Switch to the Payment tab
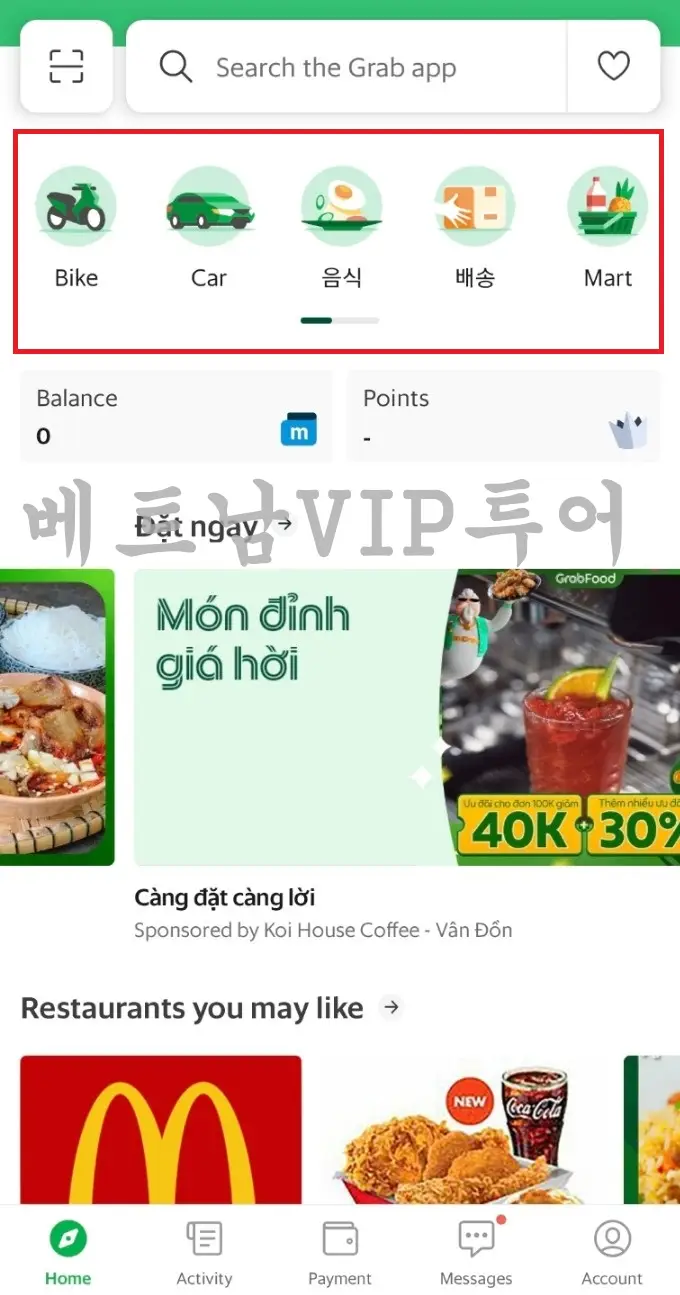The height and width of the screenshot is (1295, 680). (x=340, y=1252)
